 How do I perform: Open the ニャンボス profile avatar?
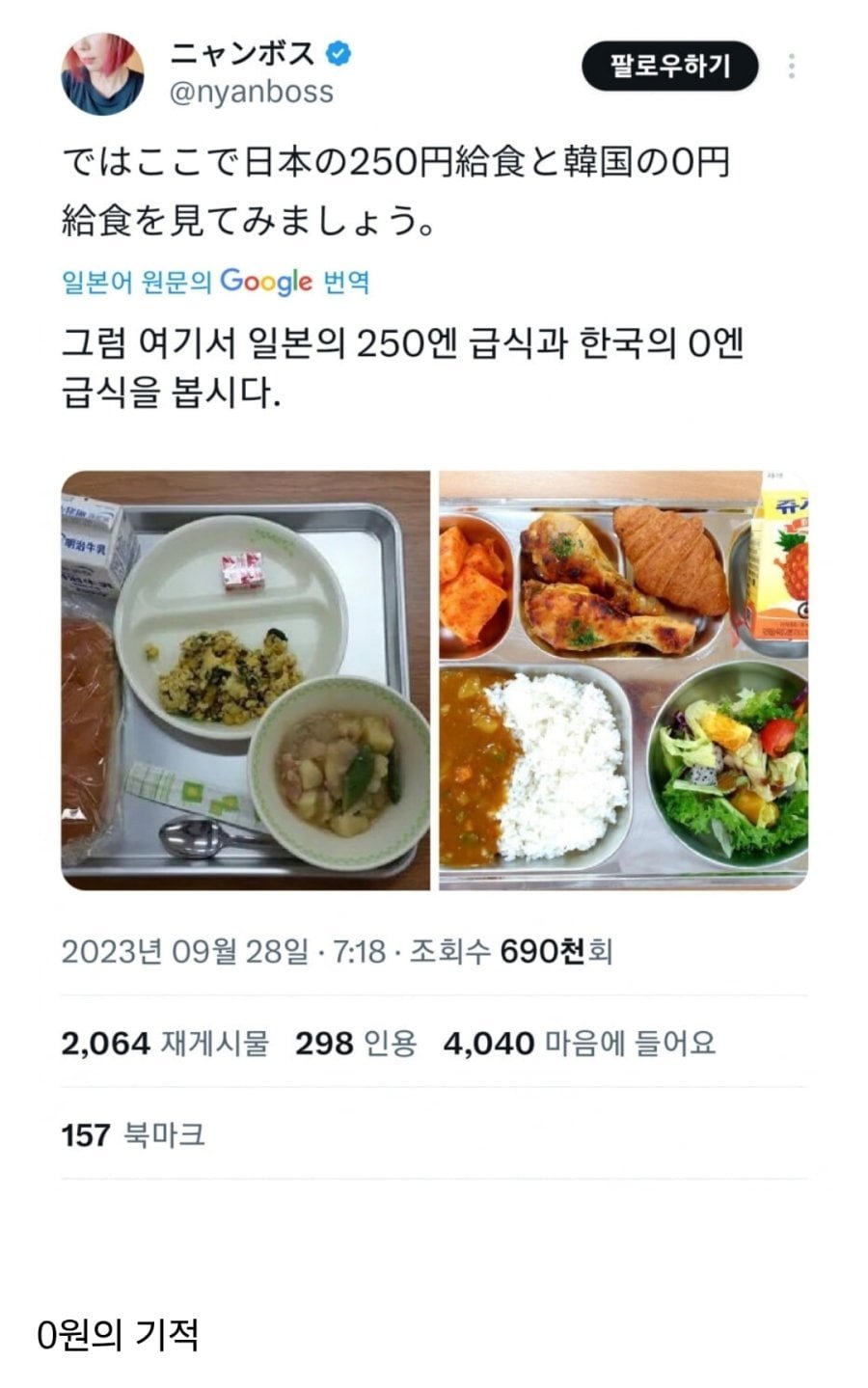[102, 73]
